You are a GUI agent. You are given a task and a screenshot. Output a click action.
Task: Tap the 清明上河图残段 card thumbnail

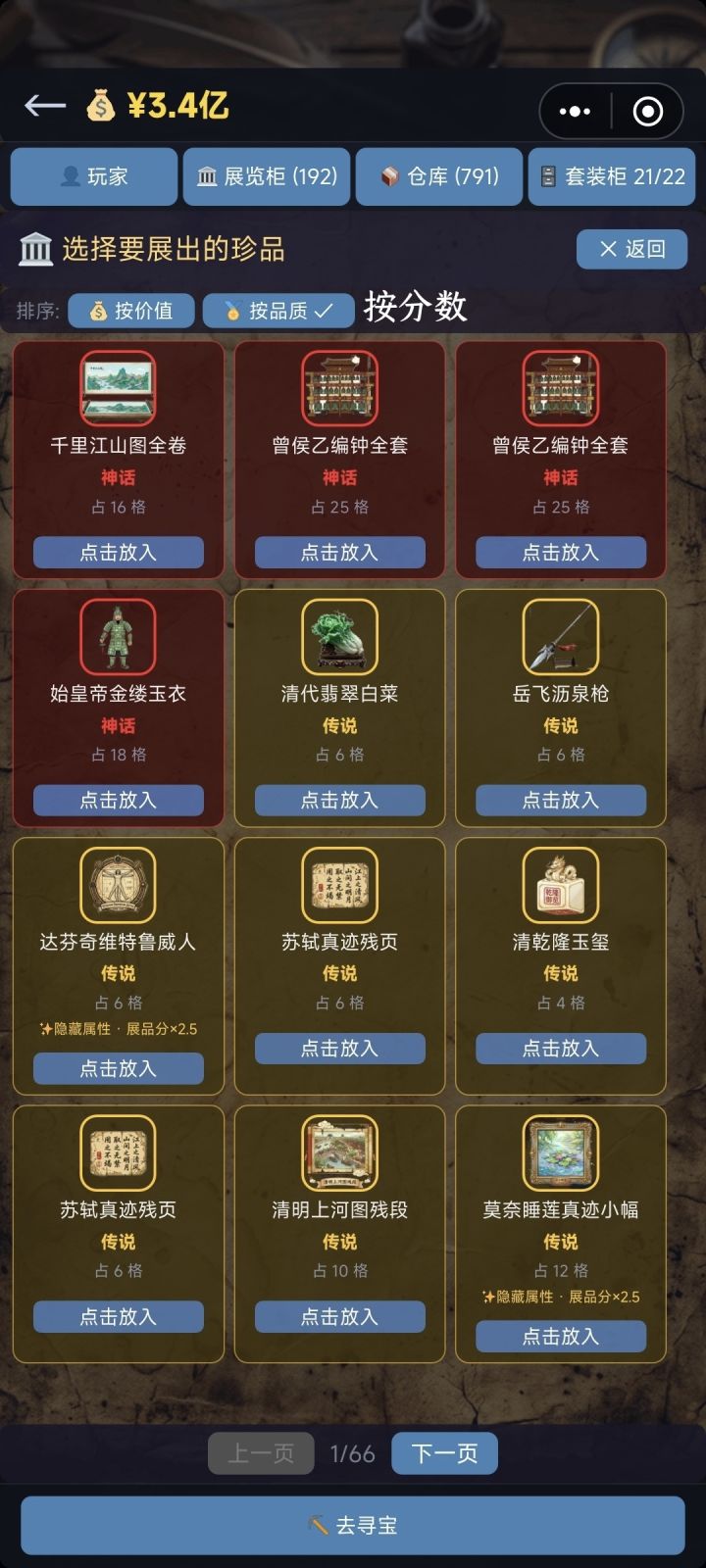[x=338, y=1154]
